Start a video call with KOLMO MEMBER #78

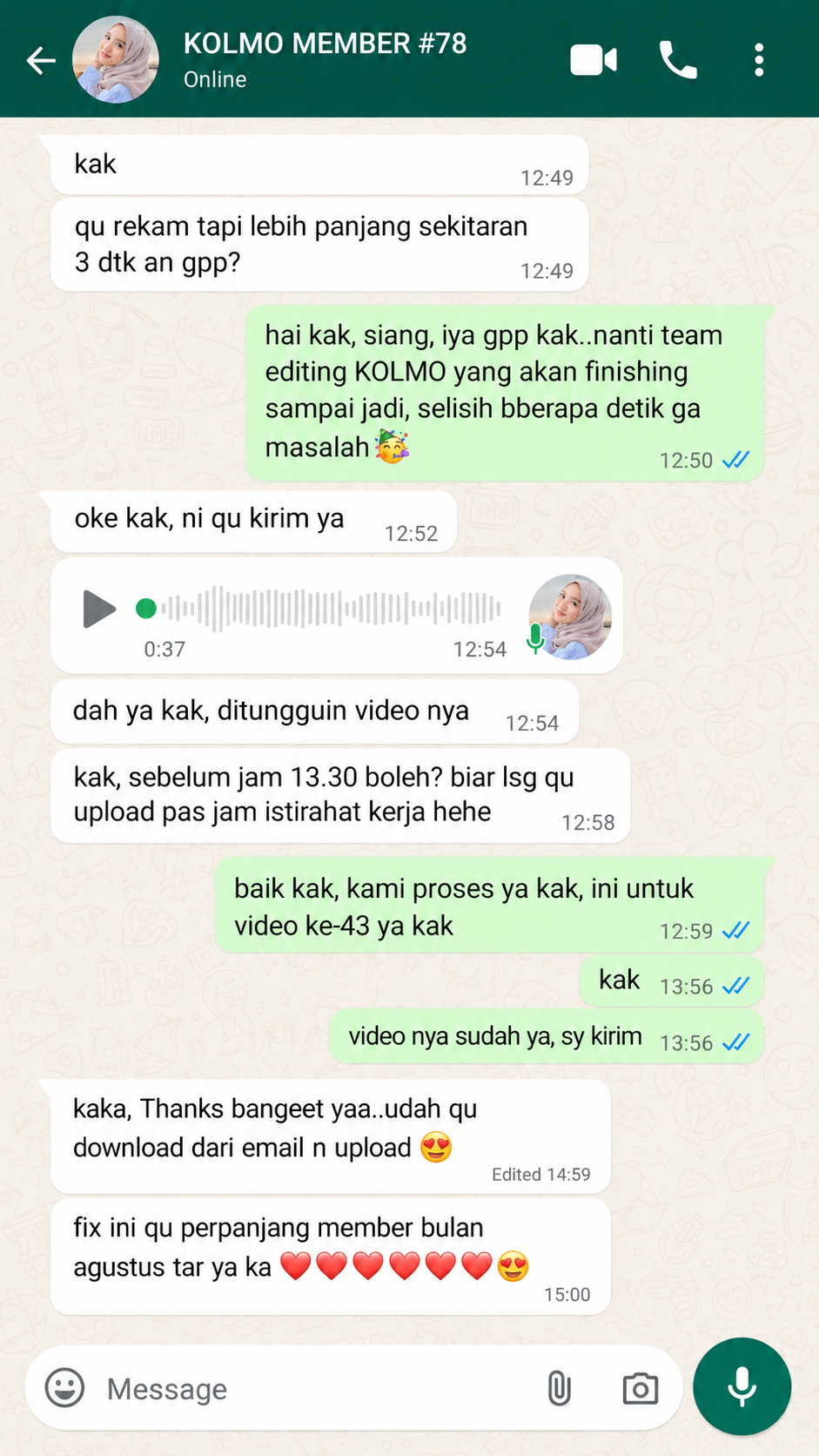594,60
